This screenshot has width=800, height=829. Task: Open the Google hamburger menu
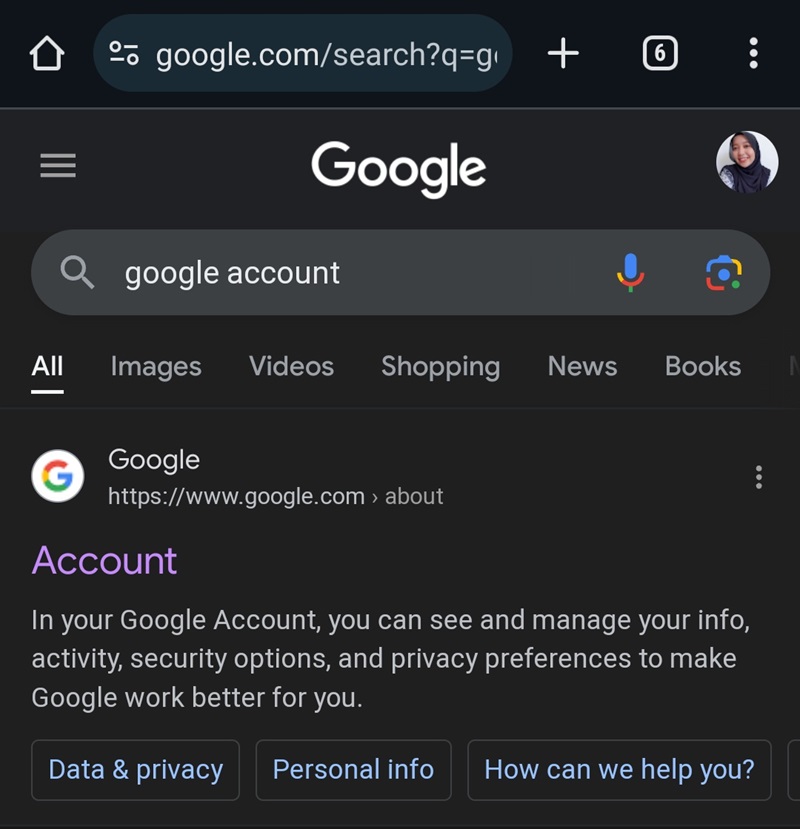(58, 165)
